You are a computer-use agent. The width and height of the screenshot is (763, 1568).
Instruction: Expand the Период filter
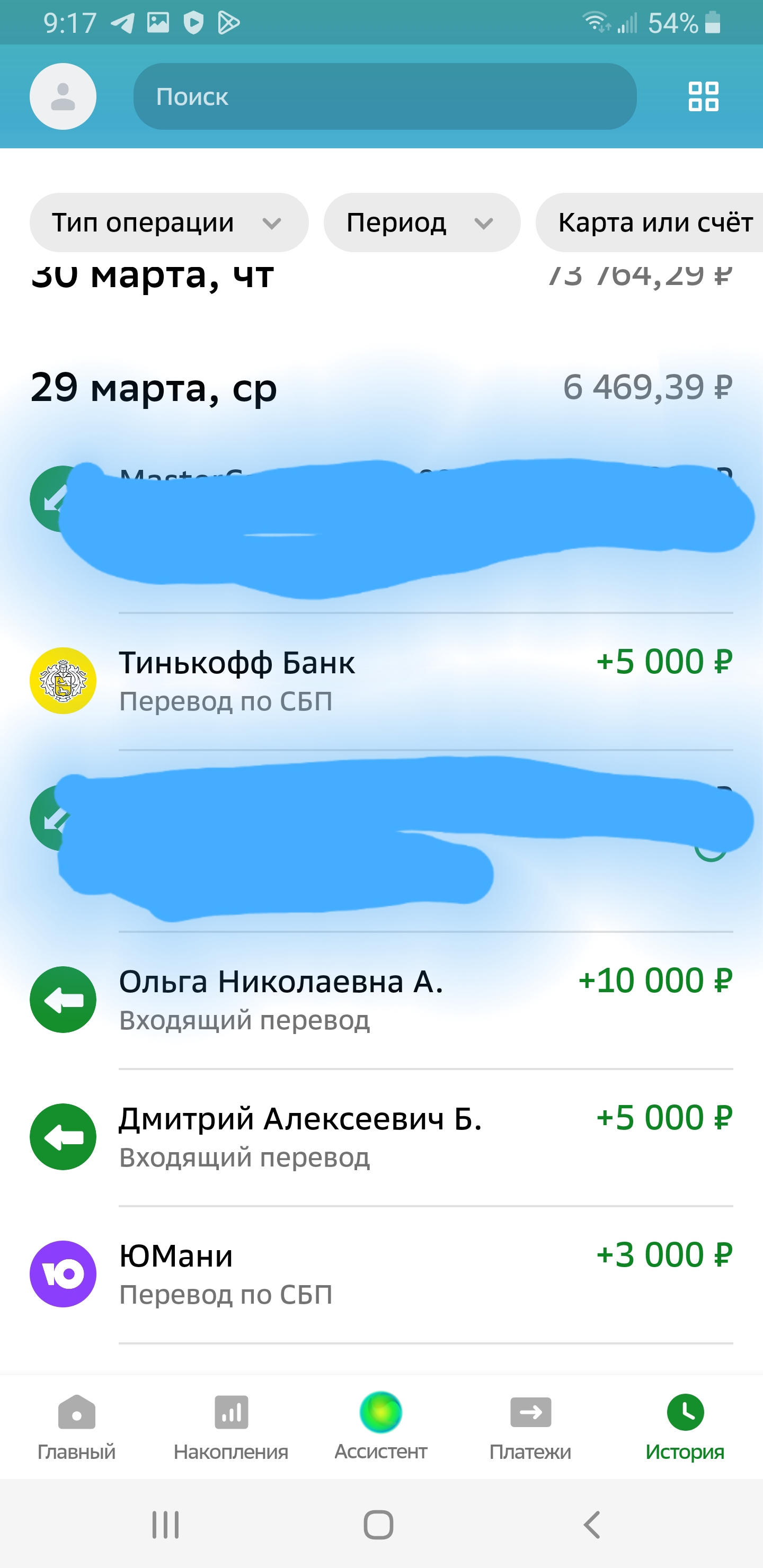tap(421, 223)
